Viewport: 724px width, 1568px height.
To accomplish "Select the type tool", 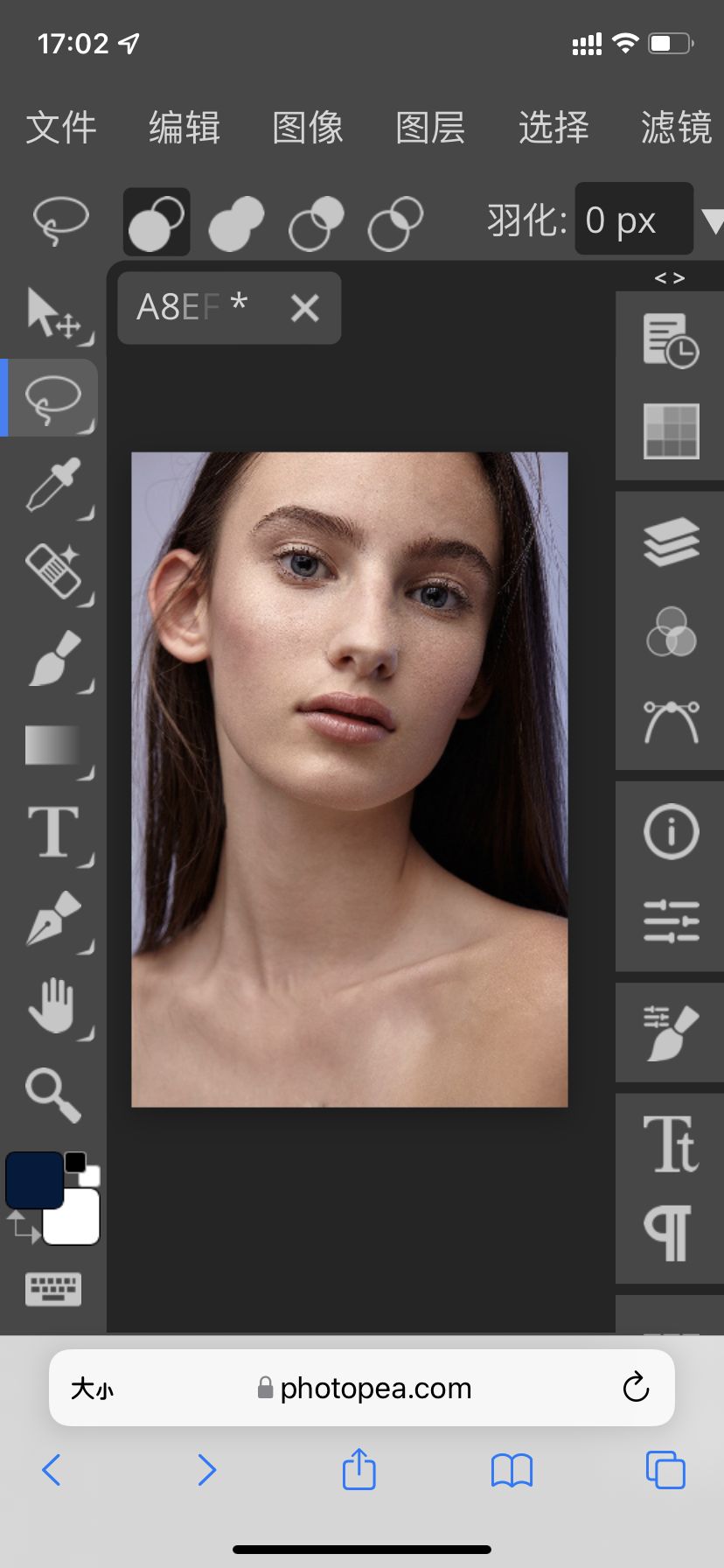I will tap(52, 832).
